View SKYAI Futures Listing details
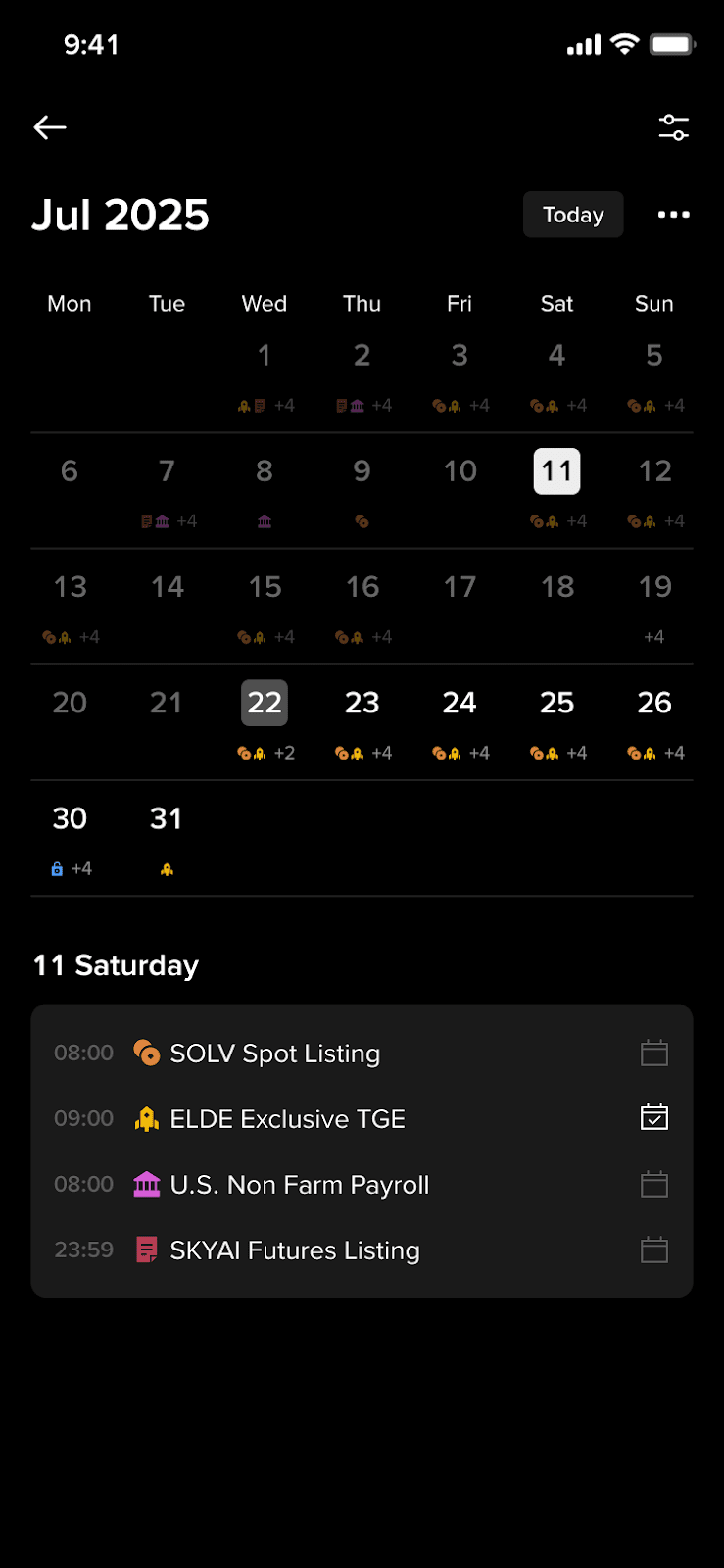 coord(294,1250)
